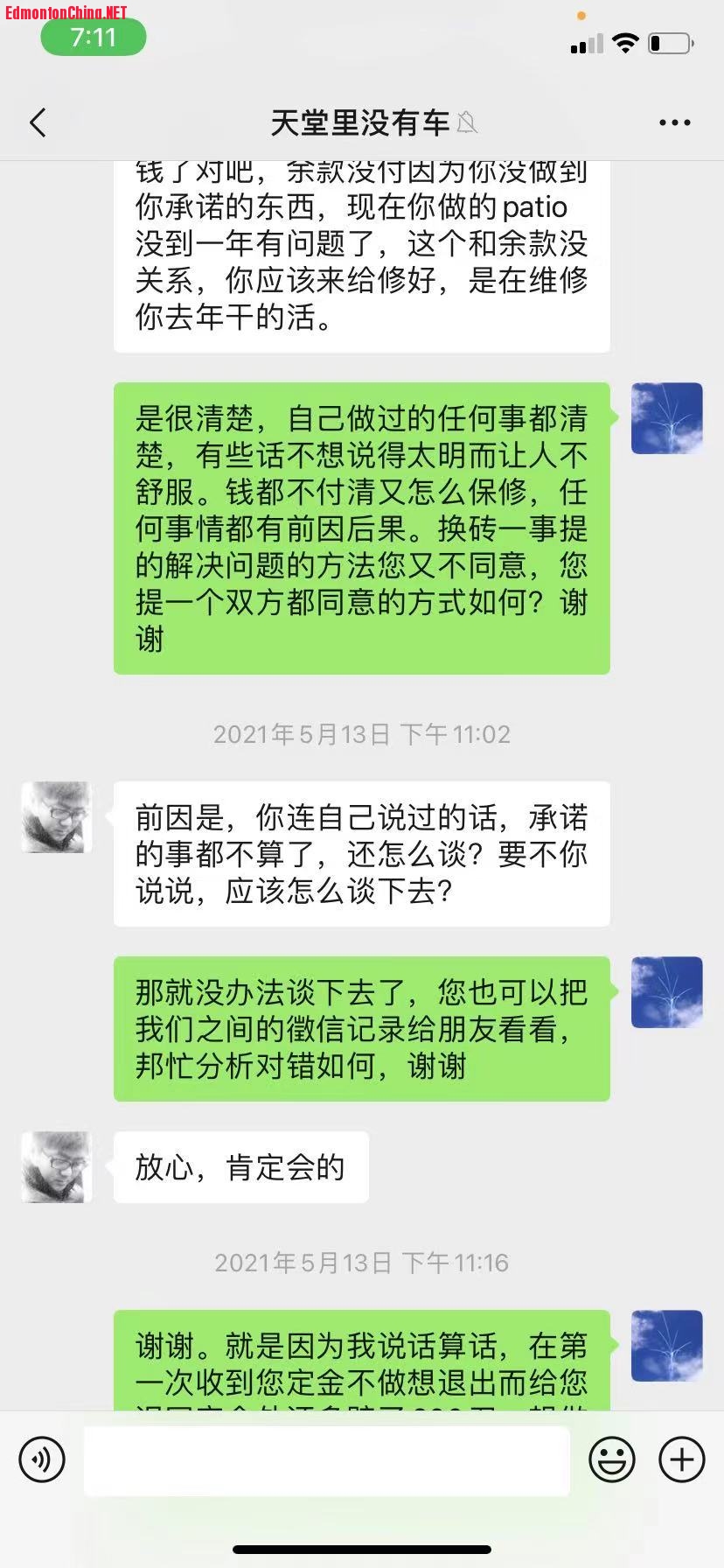This screenshot has height=1568, width=724.
Task: Go back to the chat list
Action: 38,122
